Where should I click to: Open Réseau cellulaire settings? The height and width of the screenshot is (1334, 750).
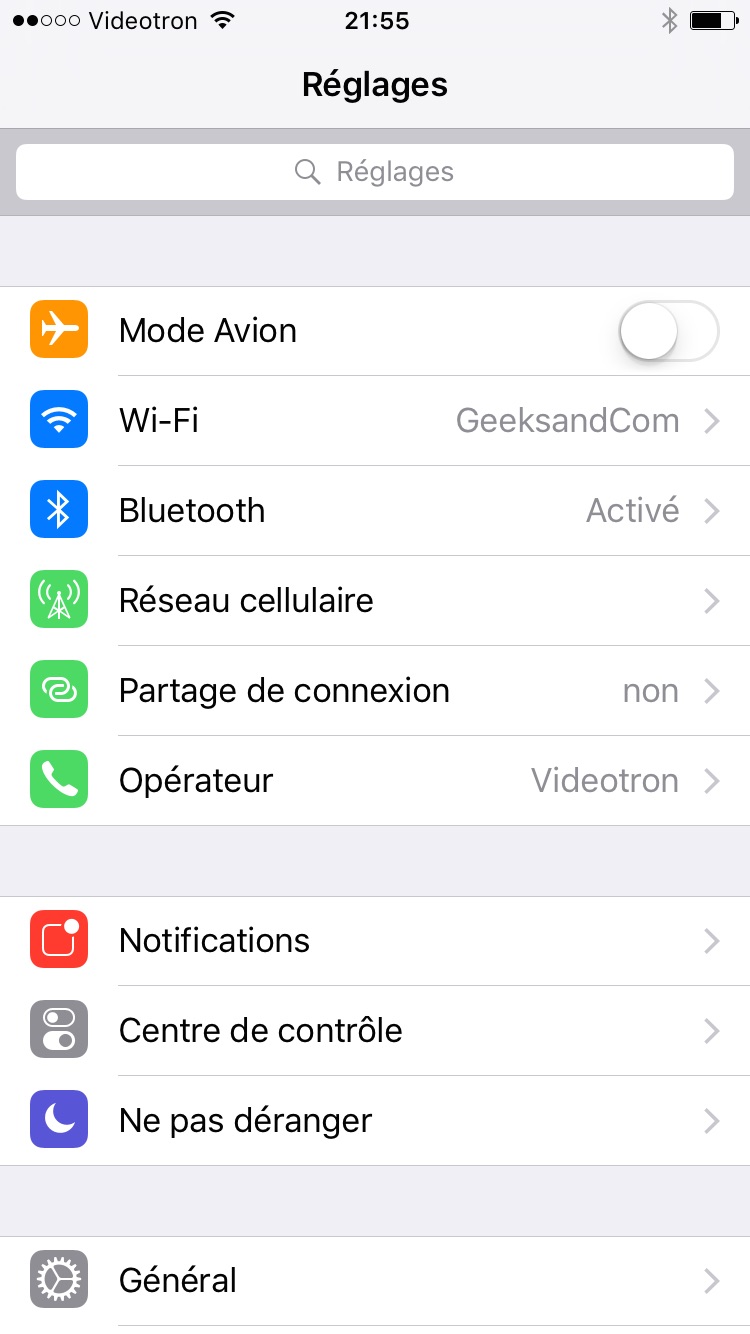(x=375, y=601)
